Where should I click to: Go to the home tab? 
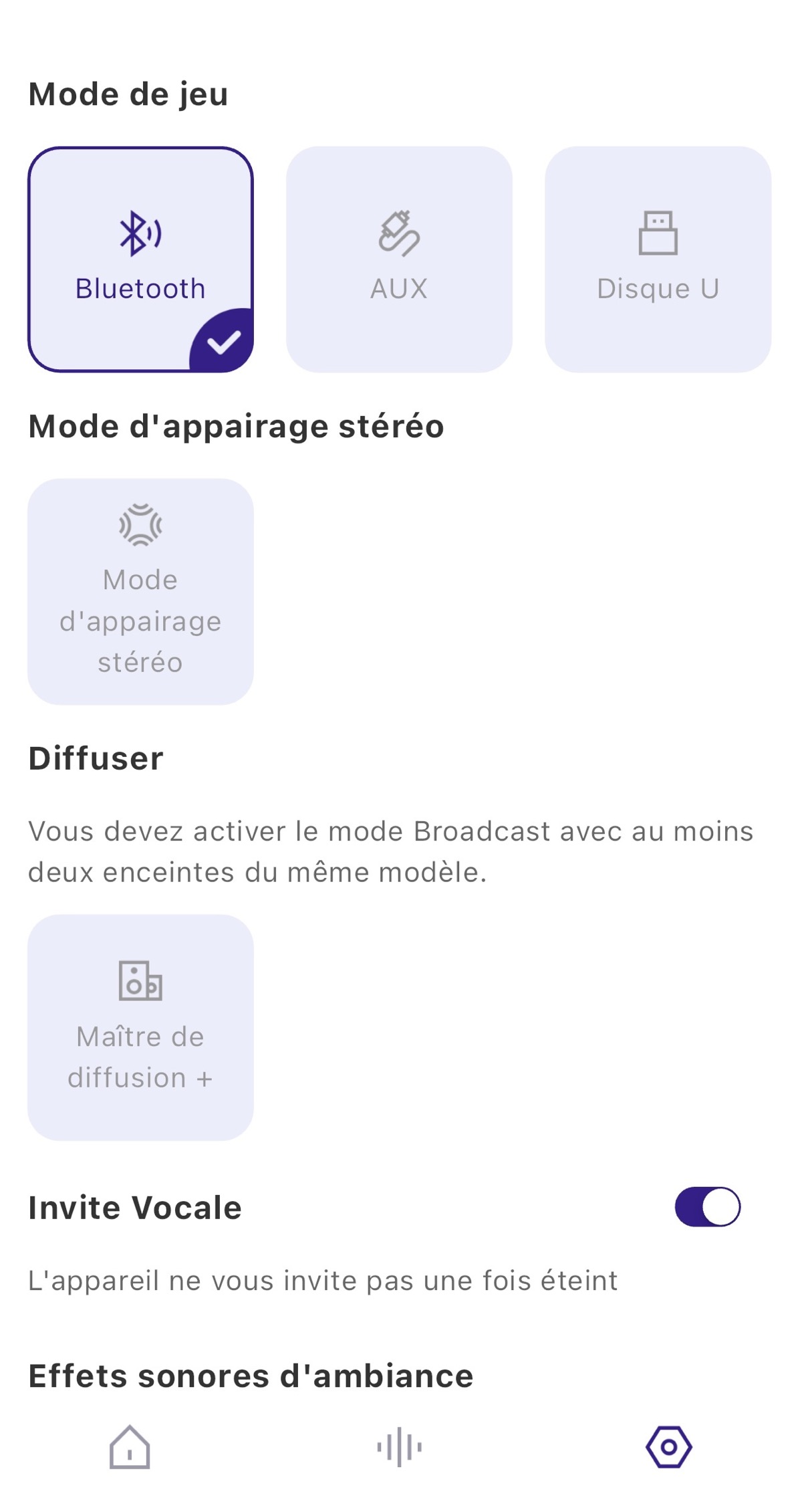tap(130, 1447)
